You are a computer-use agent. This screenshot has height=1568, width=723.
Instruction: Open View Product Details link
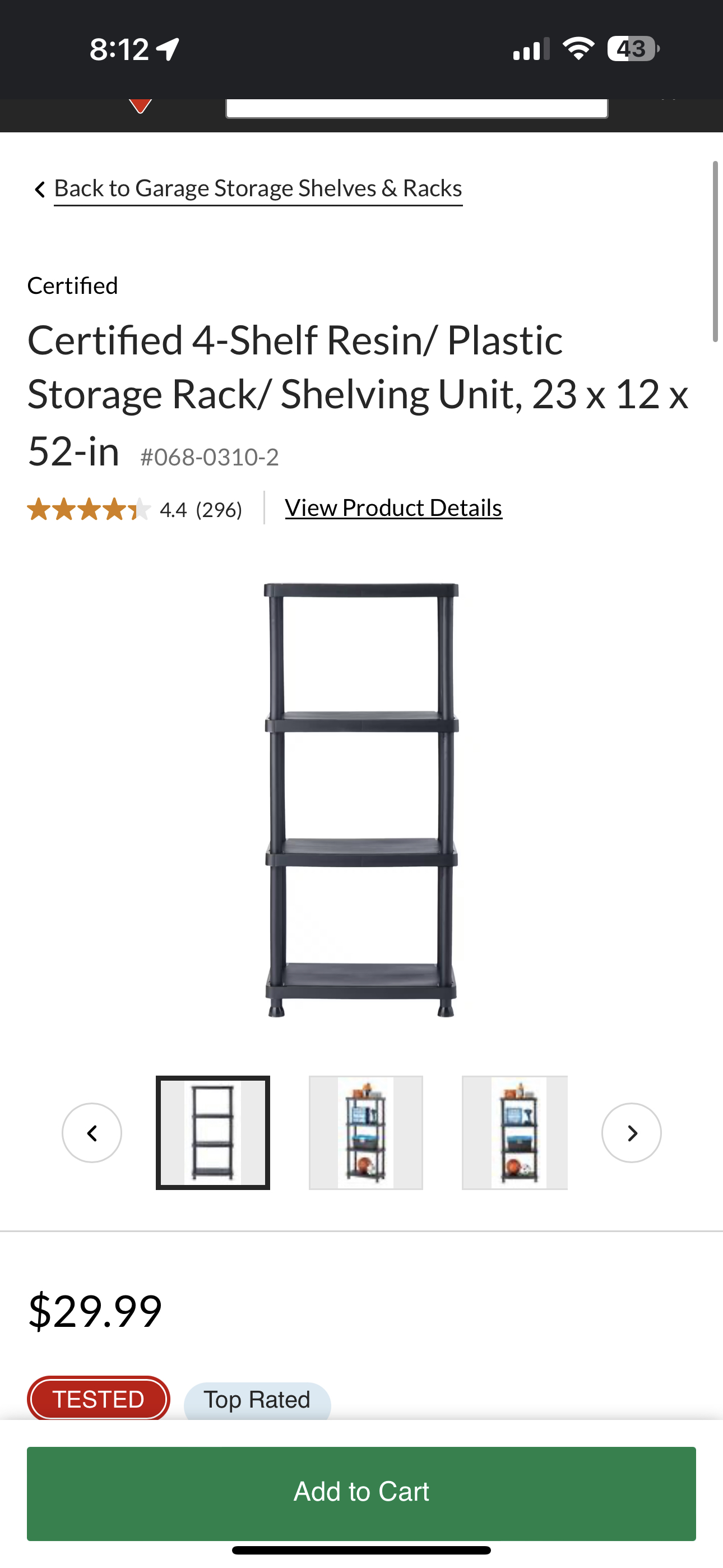[x=393, y=508]
